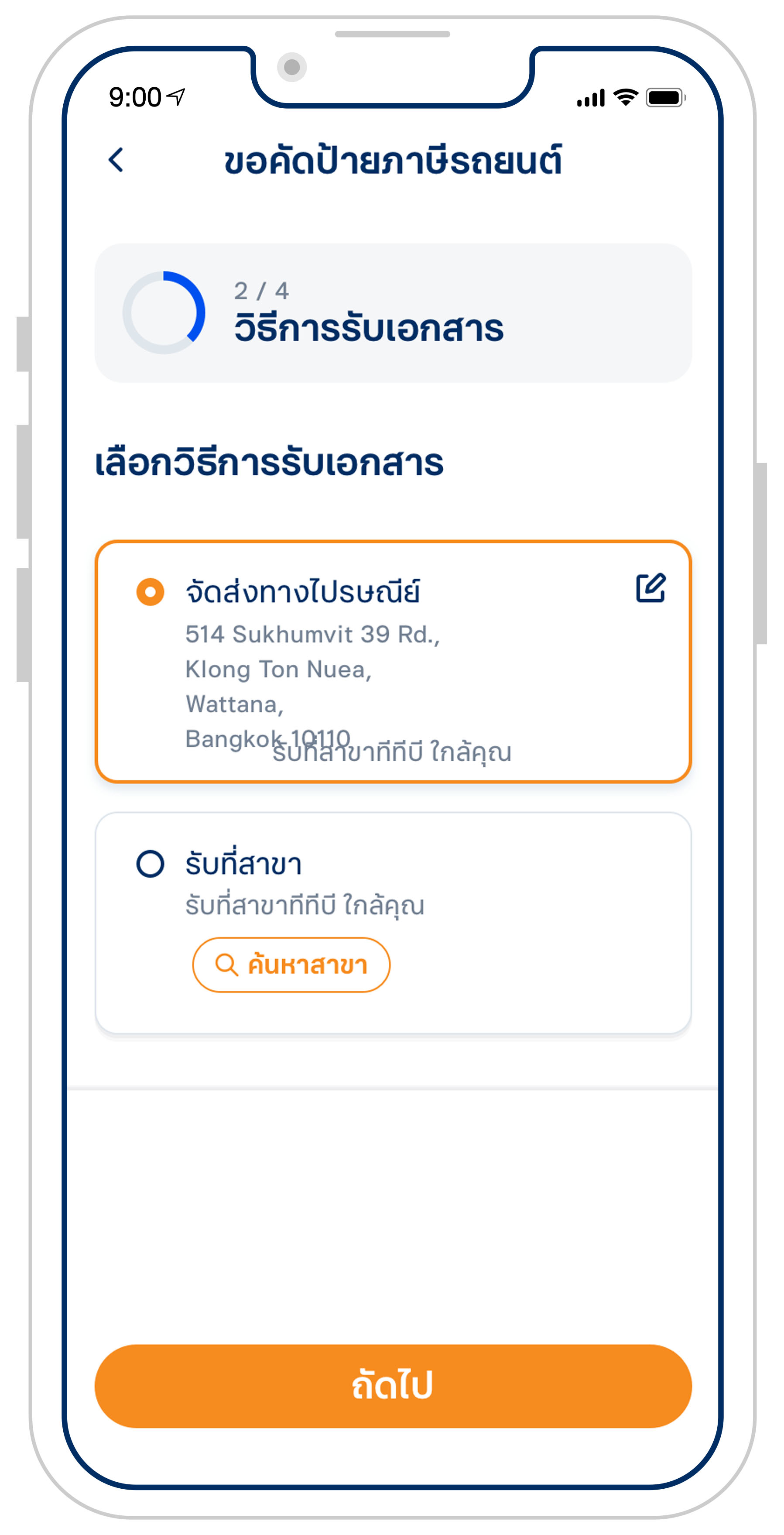This screenshot has width=784, height=1535.
Task: Continue with the ถัดไป button
Action: [x=393, y=1386]
